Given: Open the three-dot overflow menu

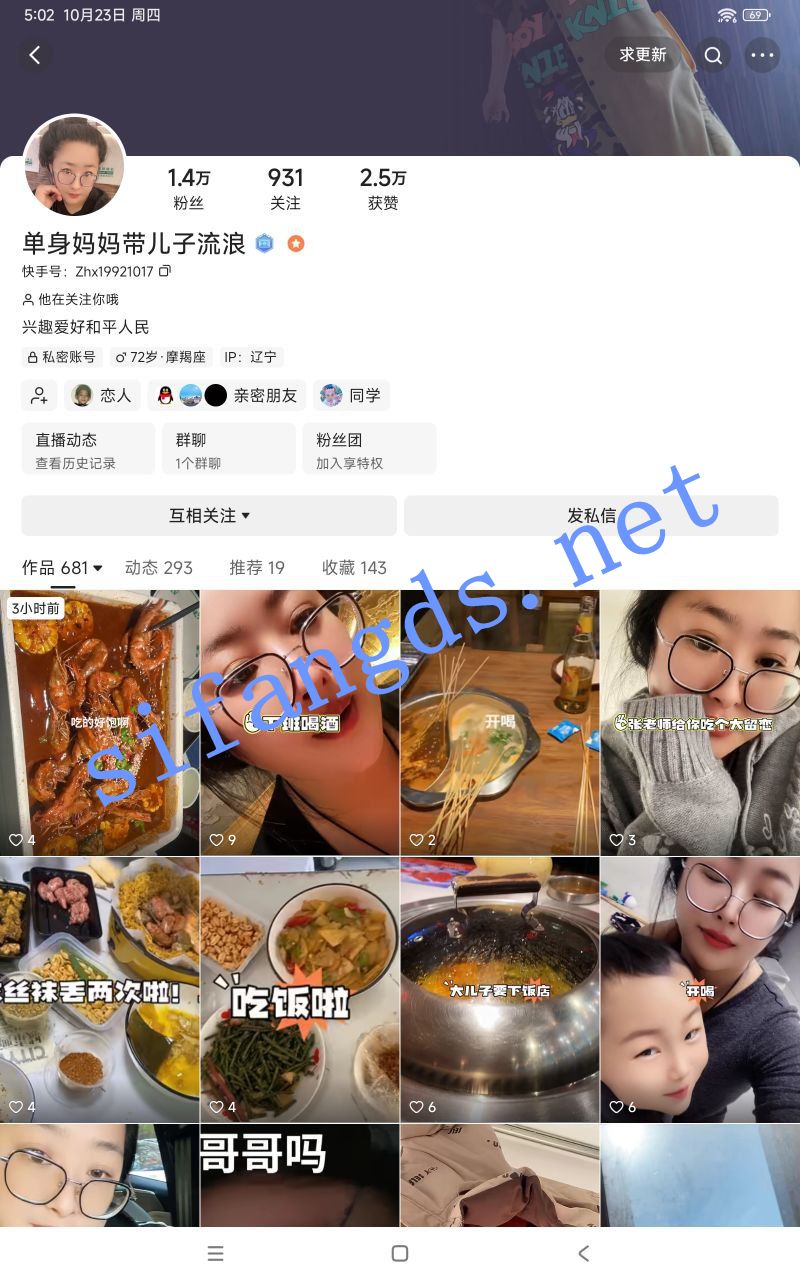Looking at the screenshot, I should coord(763,55).
